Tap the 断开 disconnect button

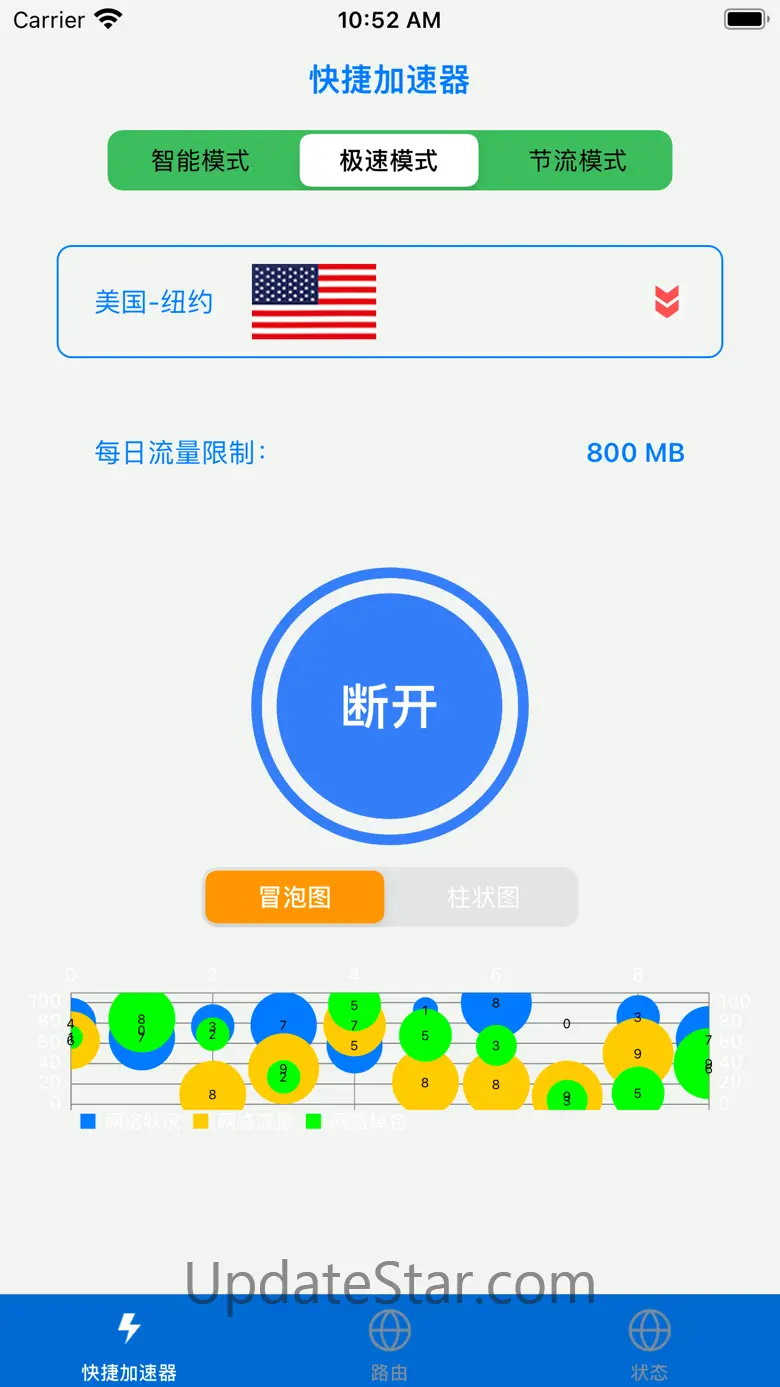389,707
